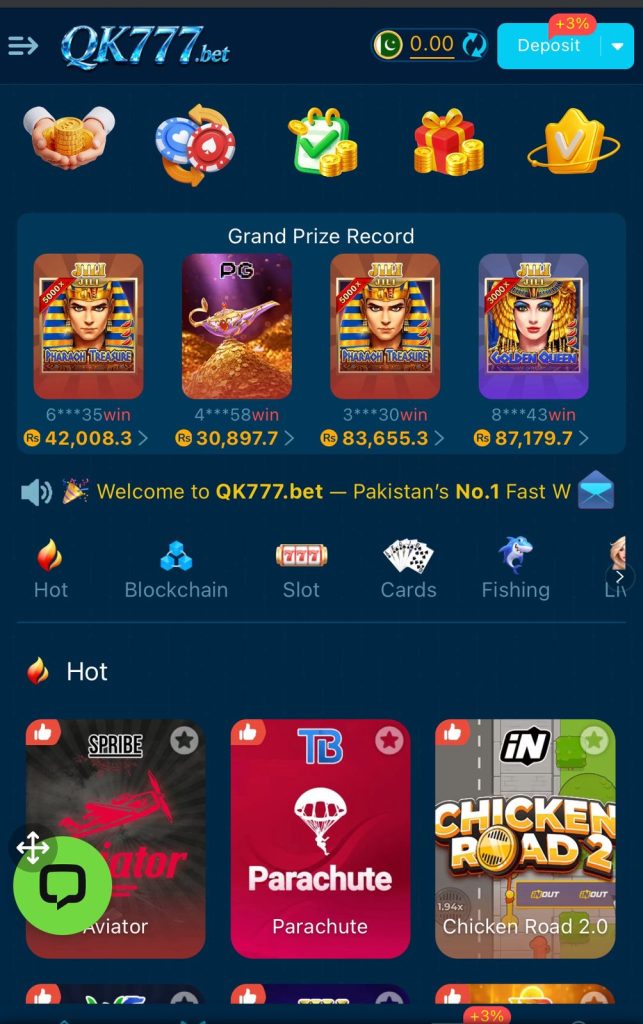The image size is (643, 1024).
Task: Open the side drawer menu
Action: 22,46
